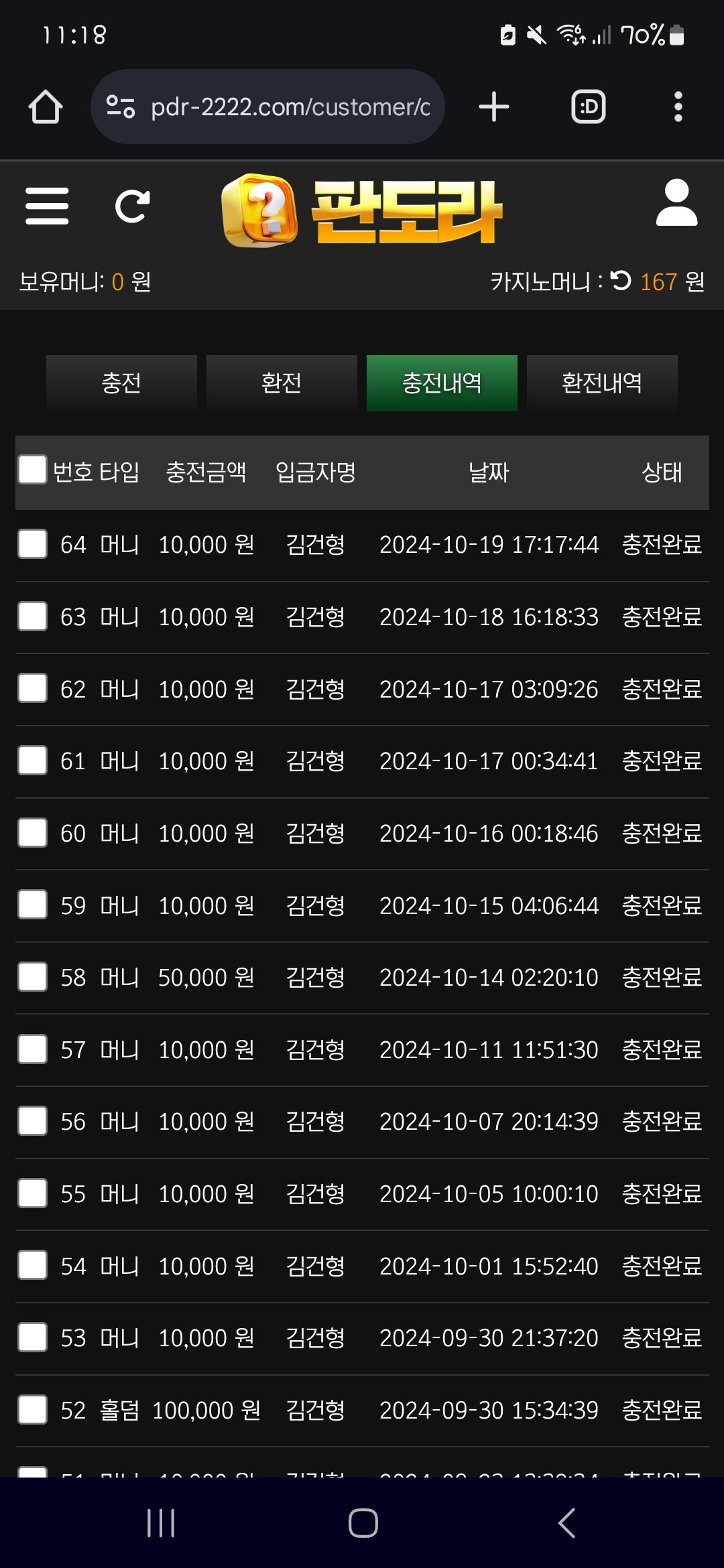Mark the checkbox for entry 58
The image size is (724, 1568).
[x=32, y=977]
